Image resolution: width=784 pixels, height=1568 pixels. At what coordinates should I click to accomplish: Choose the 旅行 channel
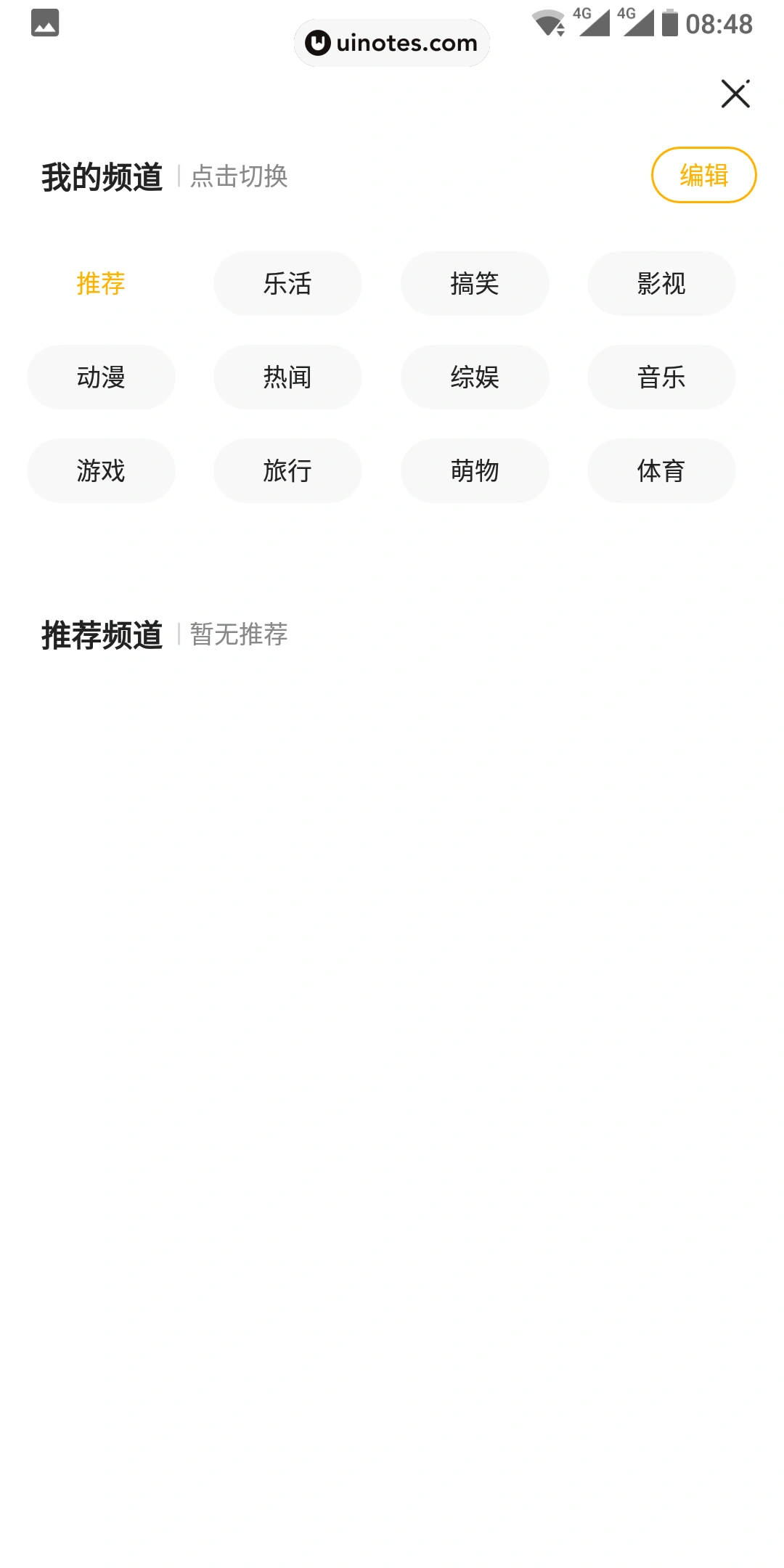287,470
